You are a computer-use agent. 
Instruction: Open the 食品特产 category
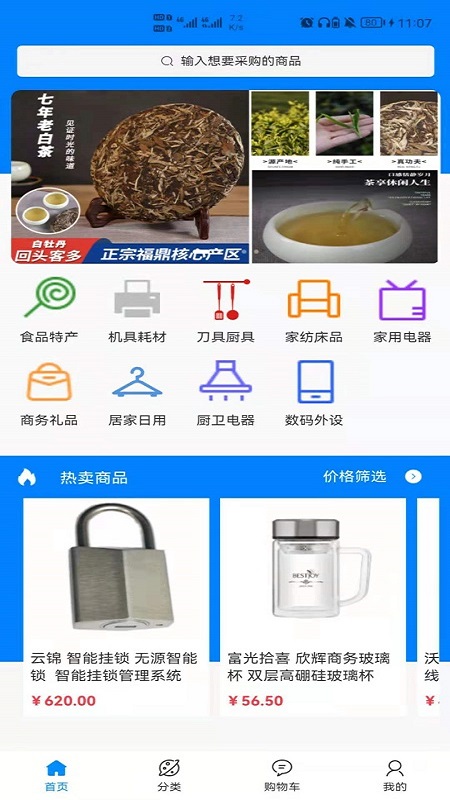[49, 311]
